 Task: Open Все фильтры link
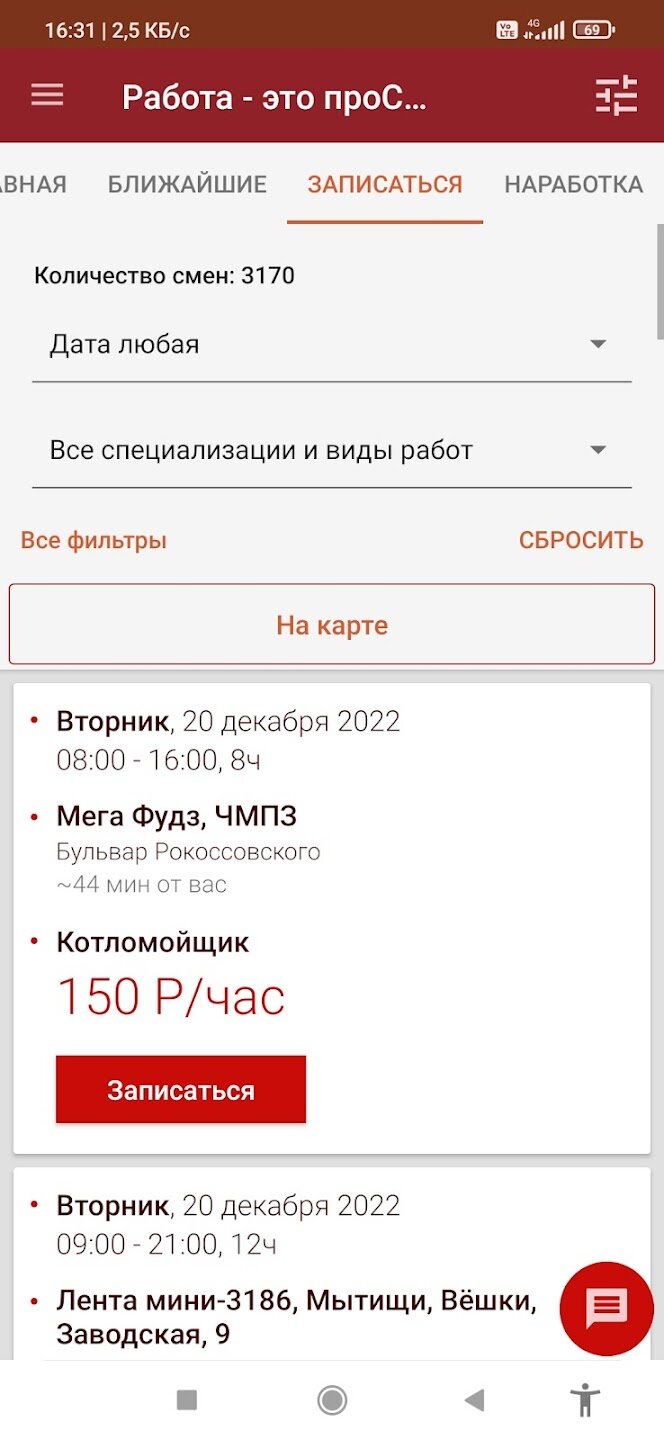click(x=94, y=541)
